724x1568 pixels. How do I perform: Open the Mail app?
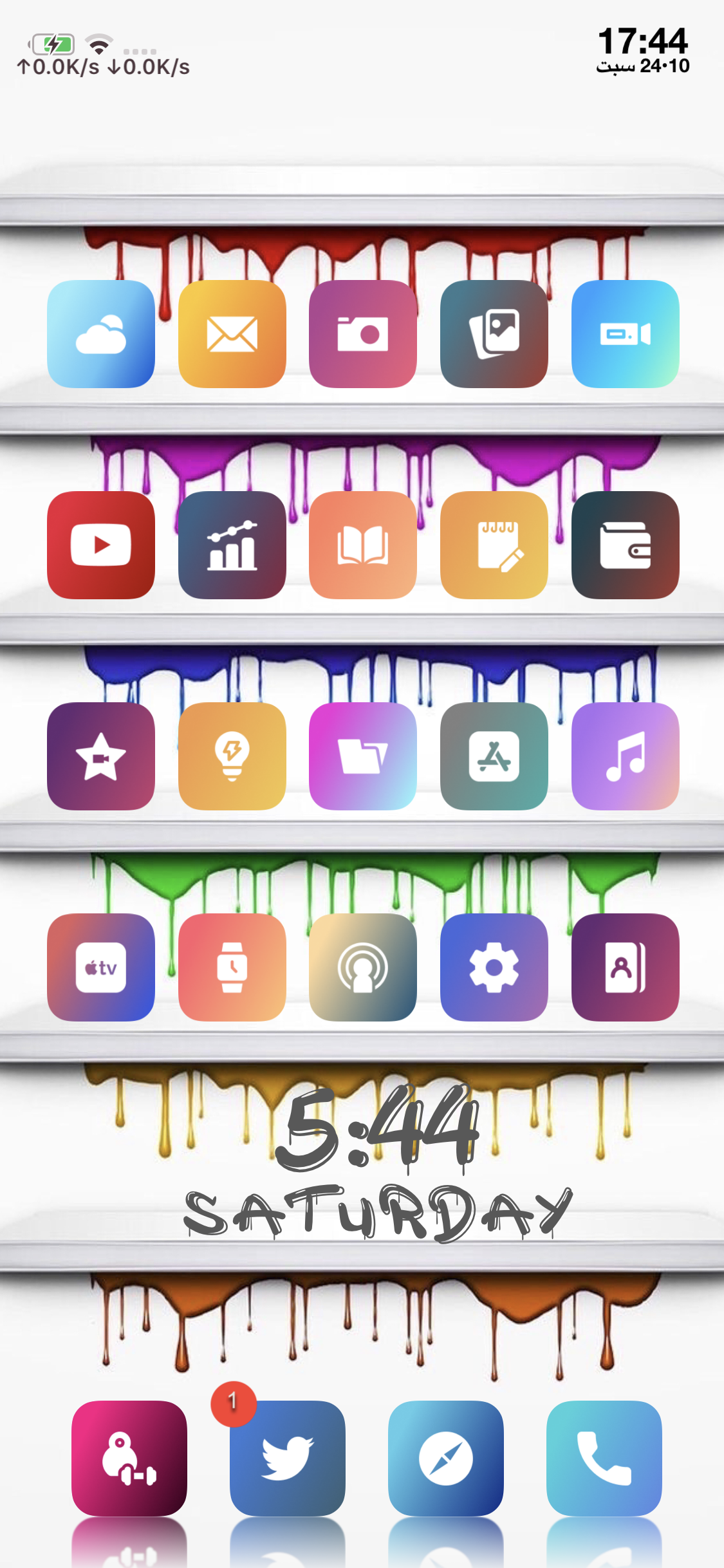coord(232,333)
